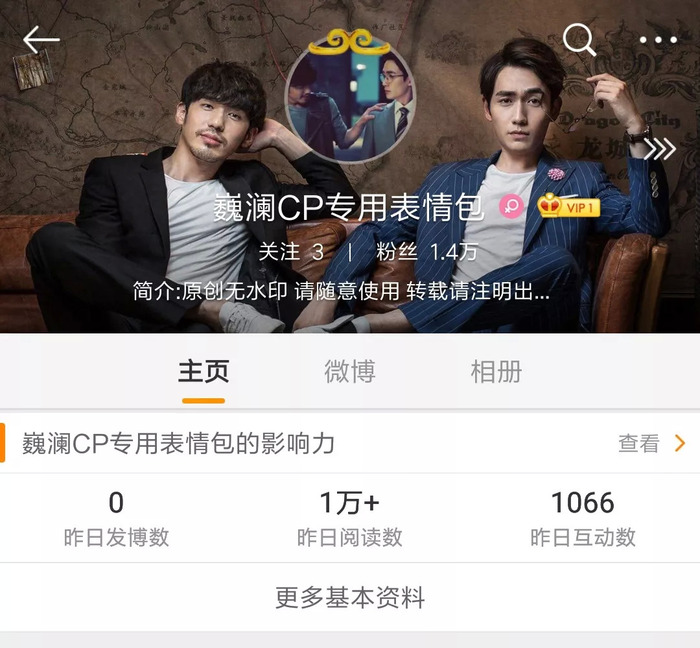Tap the triple chevron arrows on cover
Viewport: 700px width, 648px height.
pos(660,150)
